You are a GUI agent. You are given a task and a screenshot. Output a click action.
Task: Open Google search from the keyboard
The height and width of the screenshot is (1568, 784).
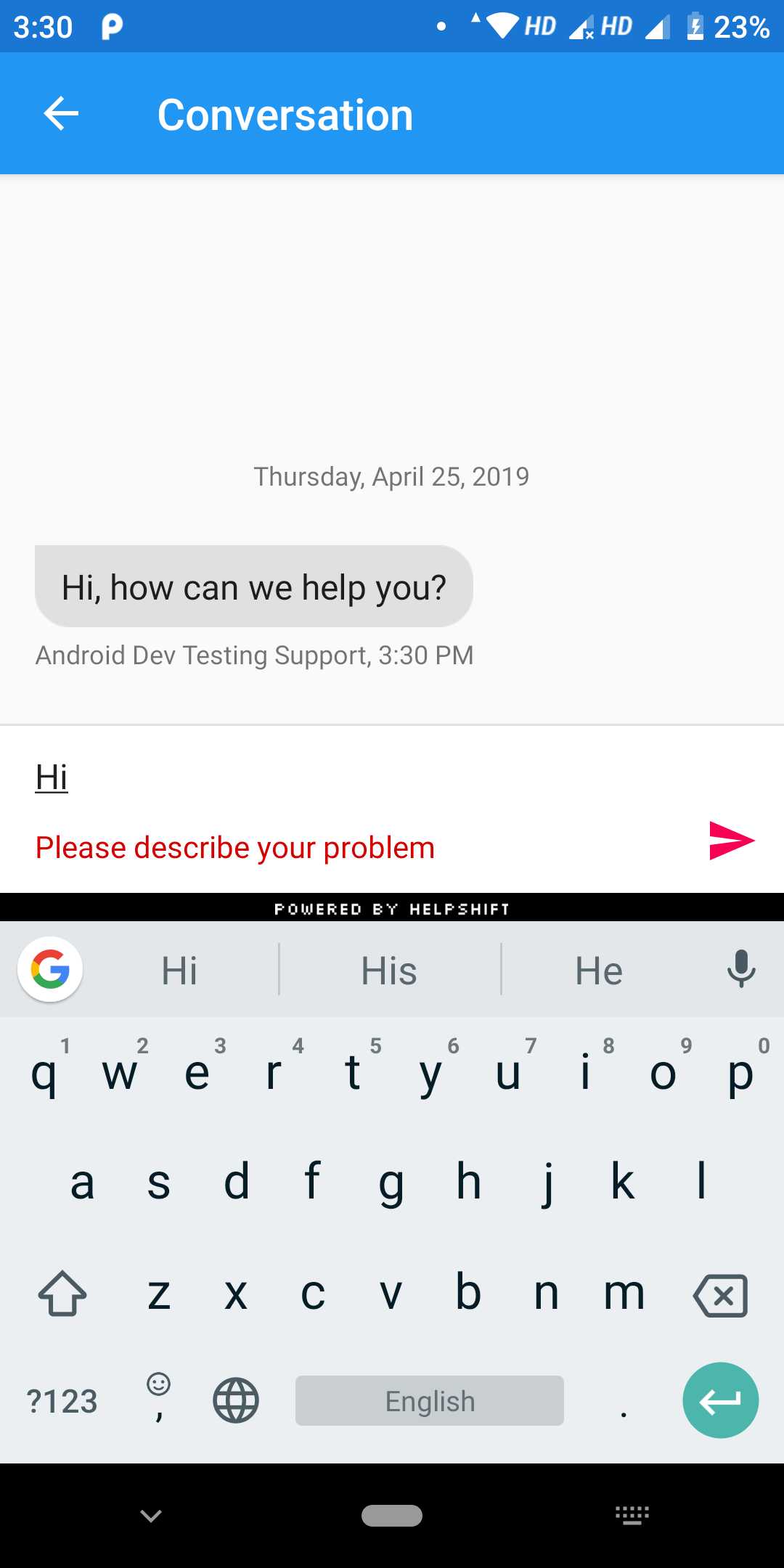[50, 969]
